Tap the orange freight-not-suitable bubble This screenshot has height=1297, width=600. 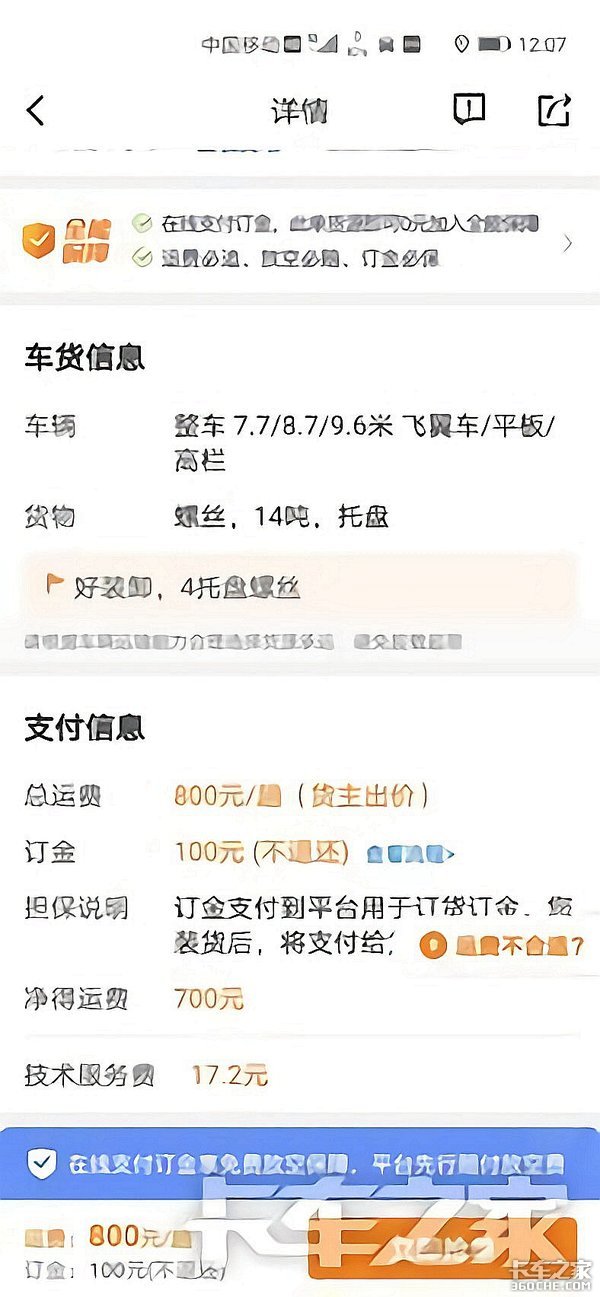point(502,945)
